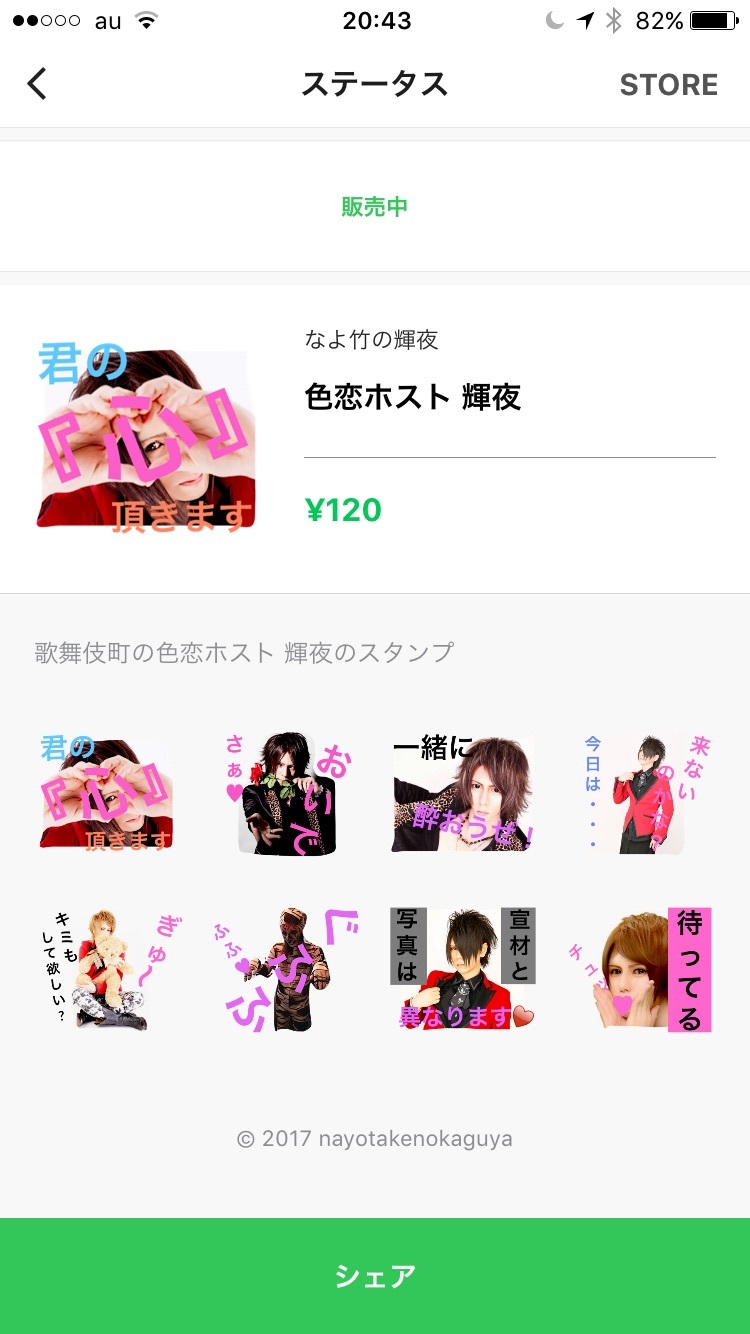Open the STORE link in header
The height and width of the screenshot is (1334, 750).
[668, 85]
